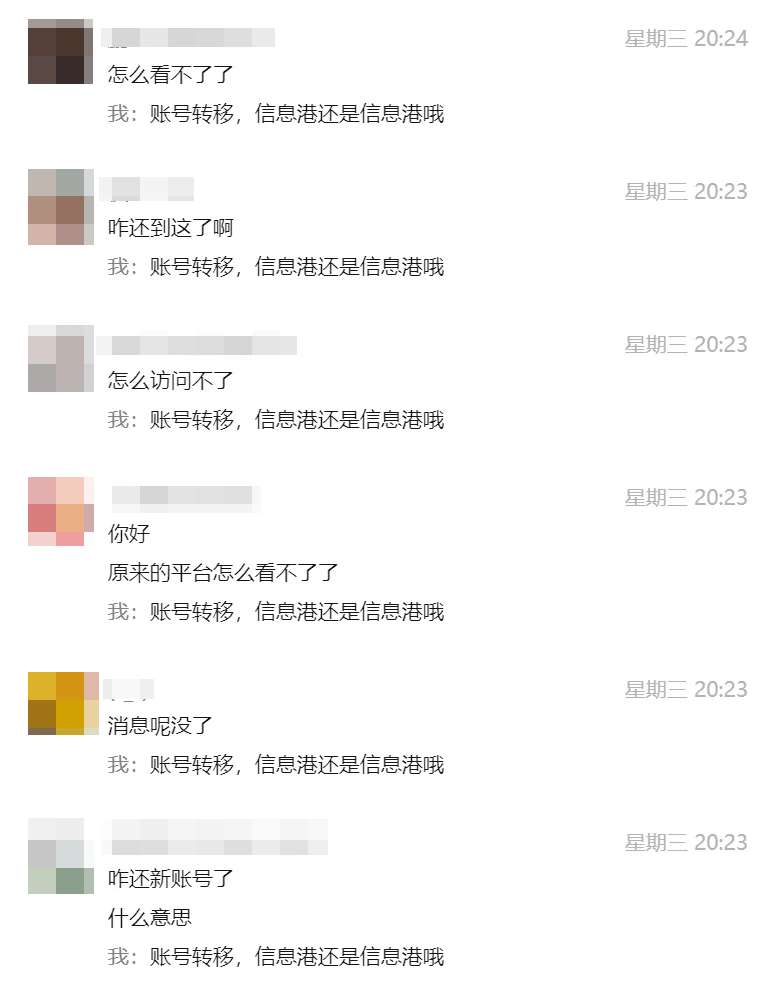
Task: Open the message 消息呢没了
Action: [160, 726]
